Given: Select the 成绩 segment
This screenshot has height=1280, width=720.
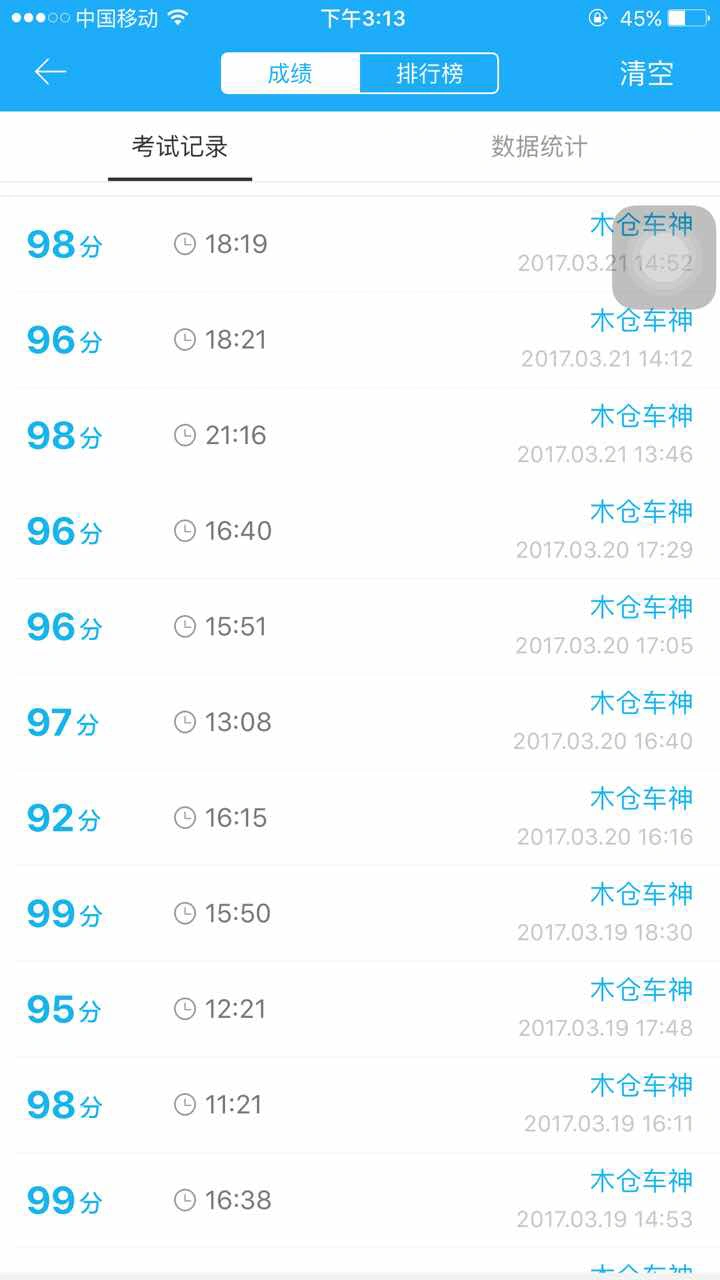Looking at the screenshot, I should (x=290, y=73).
